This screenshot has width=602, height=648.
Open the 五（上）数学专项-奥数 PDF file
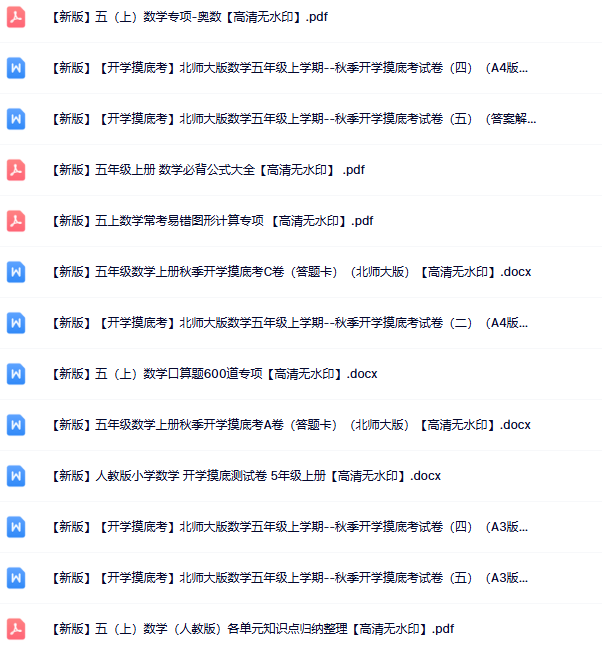pos(190,17)
